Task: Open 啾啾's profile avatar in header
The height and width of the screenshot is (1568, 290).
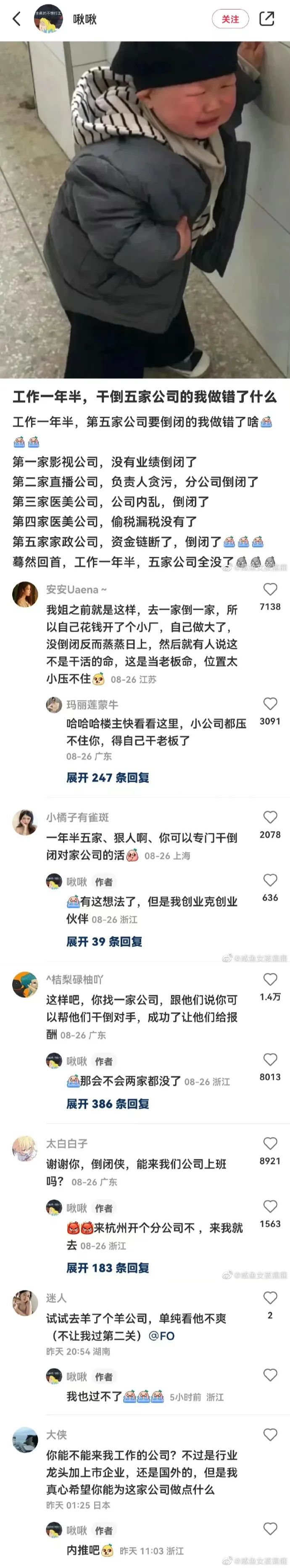Action: click(48, 19)
